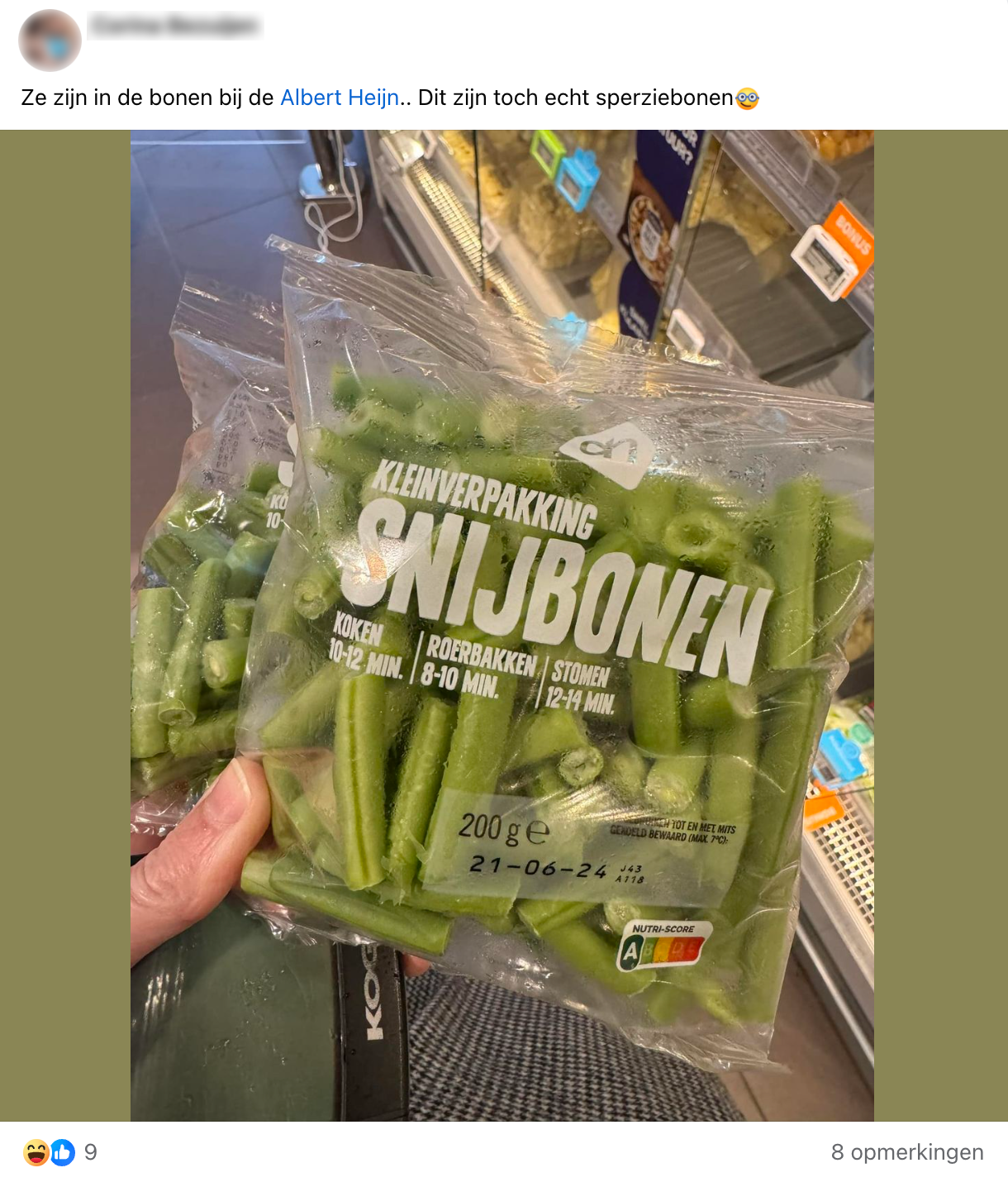1008x1182 pixels.
Task: Open the blurred author name above the post
Action: (x=174, y=27)
